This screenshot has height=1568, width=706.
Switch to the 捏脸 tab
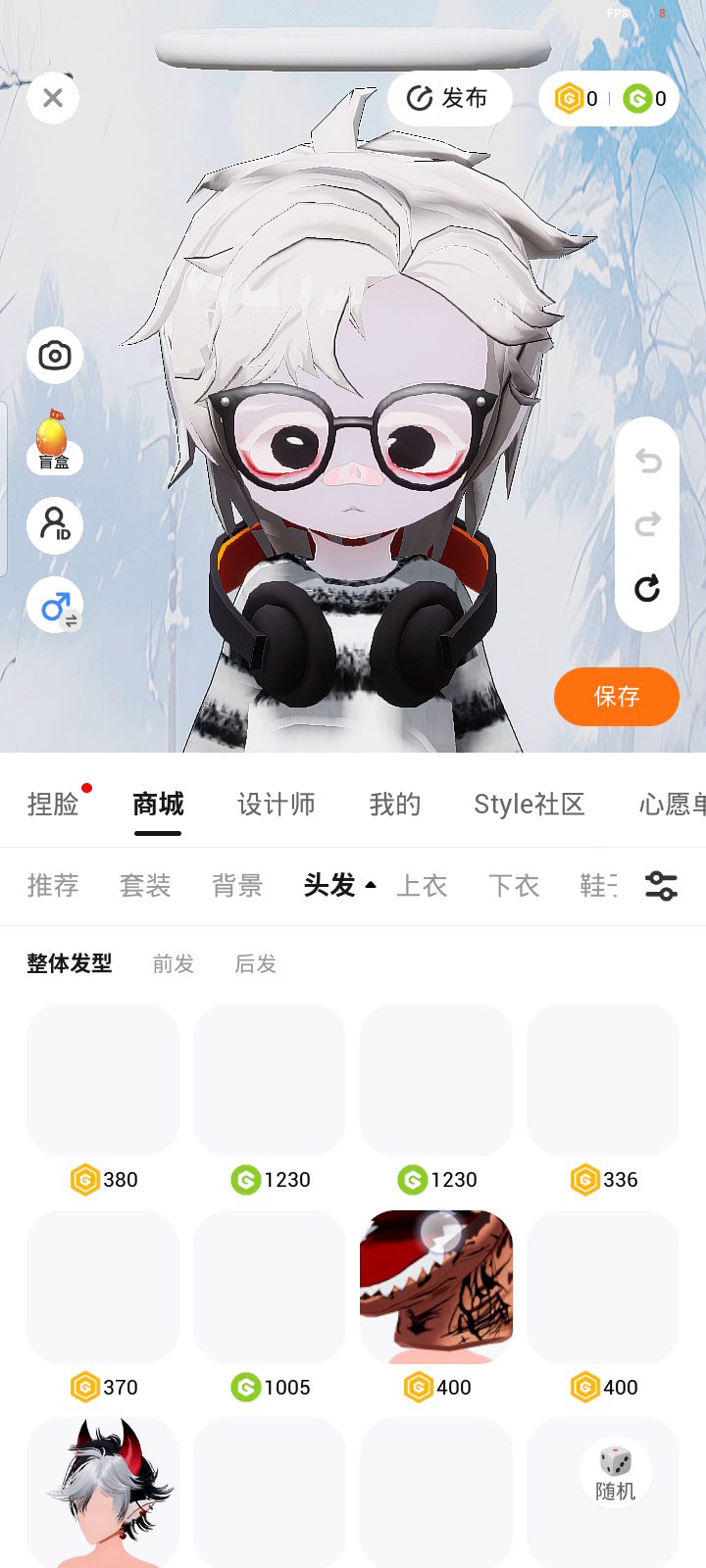click(53, 805)
